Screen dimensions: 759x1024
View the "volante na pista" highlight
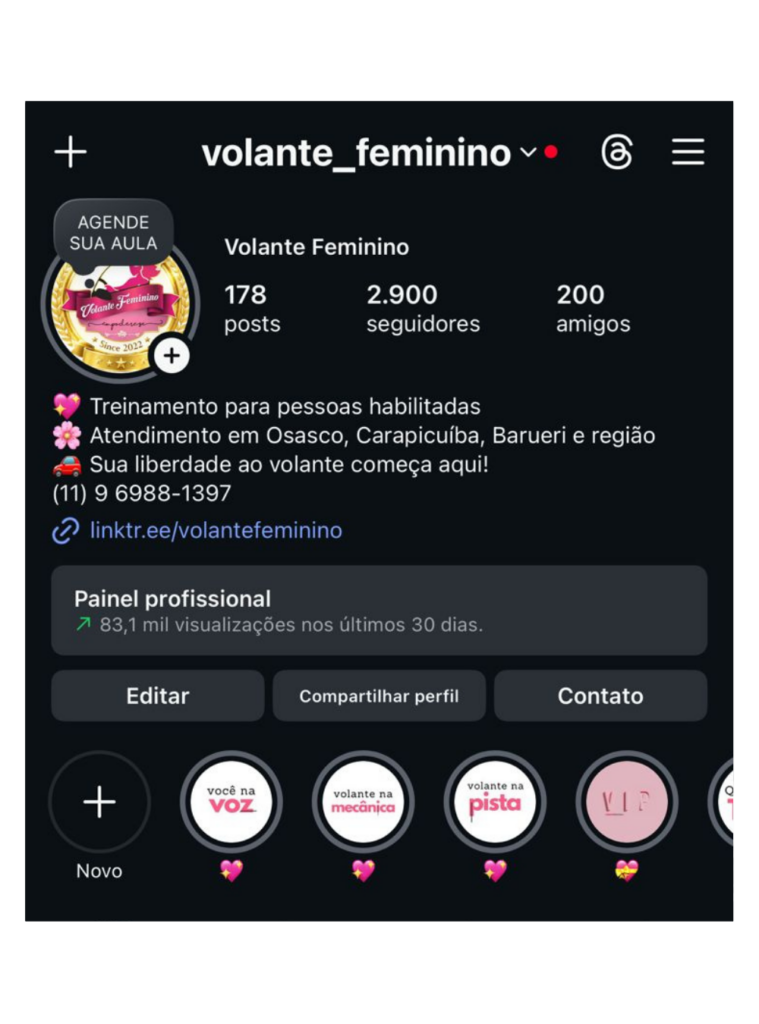pyautogui.click(x=495, y=802)
